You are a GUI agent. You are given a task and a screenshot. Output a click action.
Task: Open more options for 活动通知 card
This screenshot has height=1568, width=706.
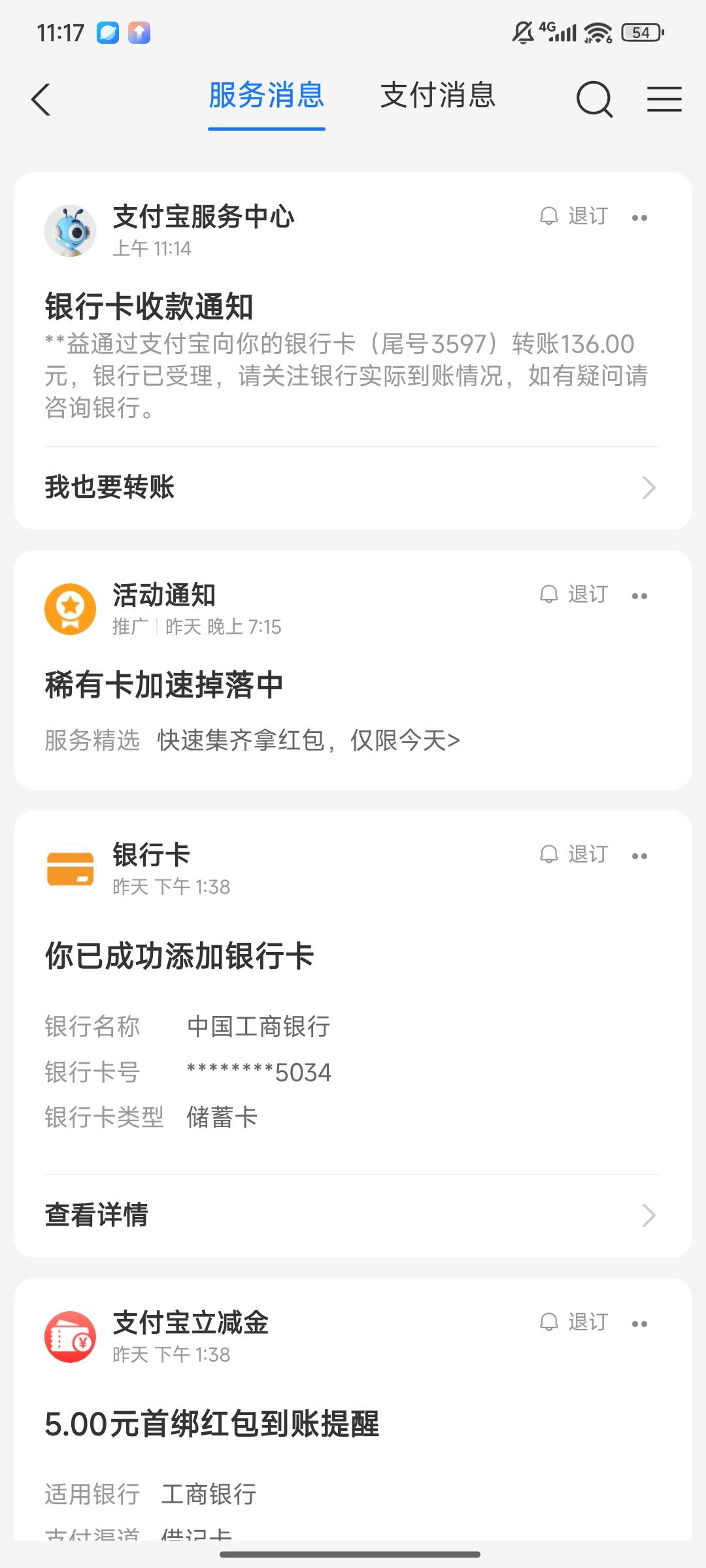(639, 596)
